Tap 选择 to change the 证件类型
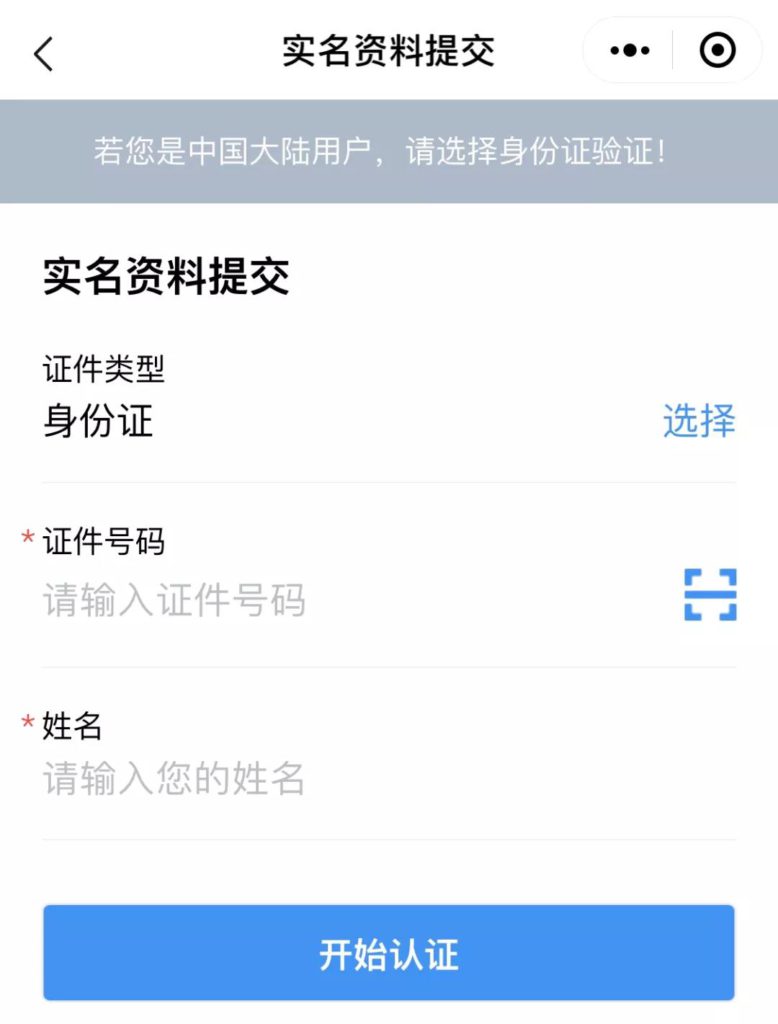 tap(699, 421)
